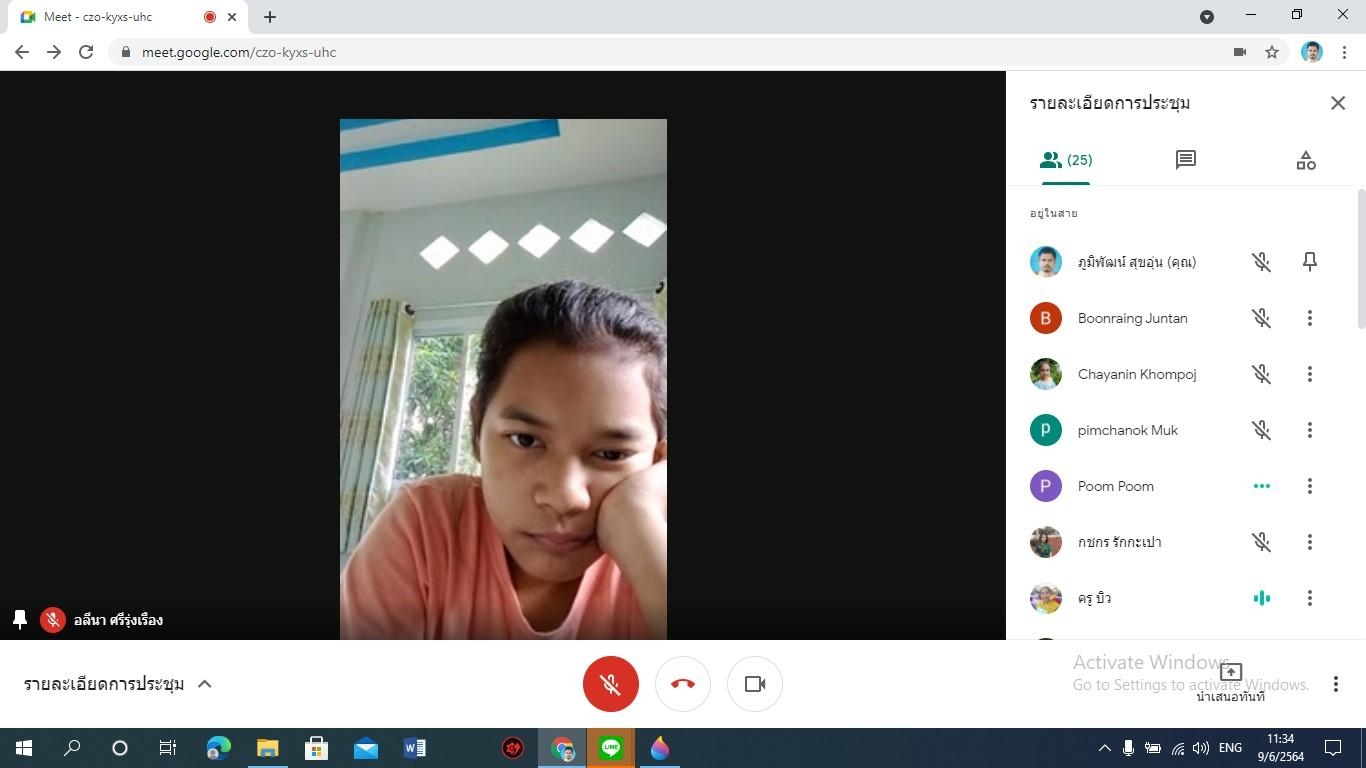Open more options for กชกร รักกะเปา

pyautogui.click(x=1309, y=542)
